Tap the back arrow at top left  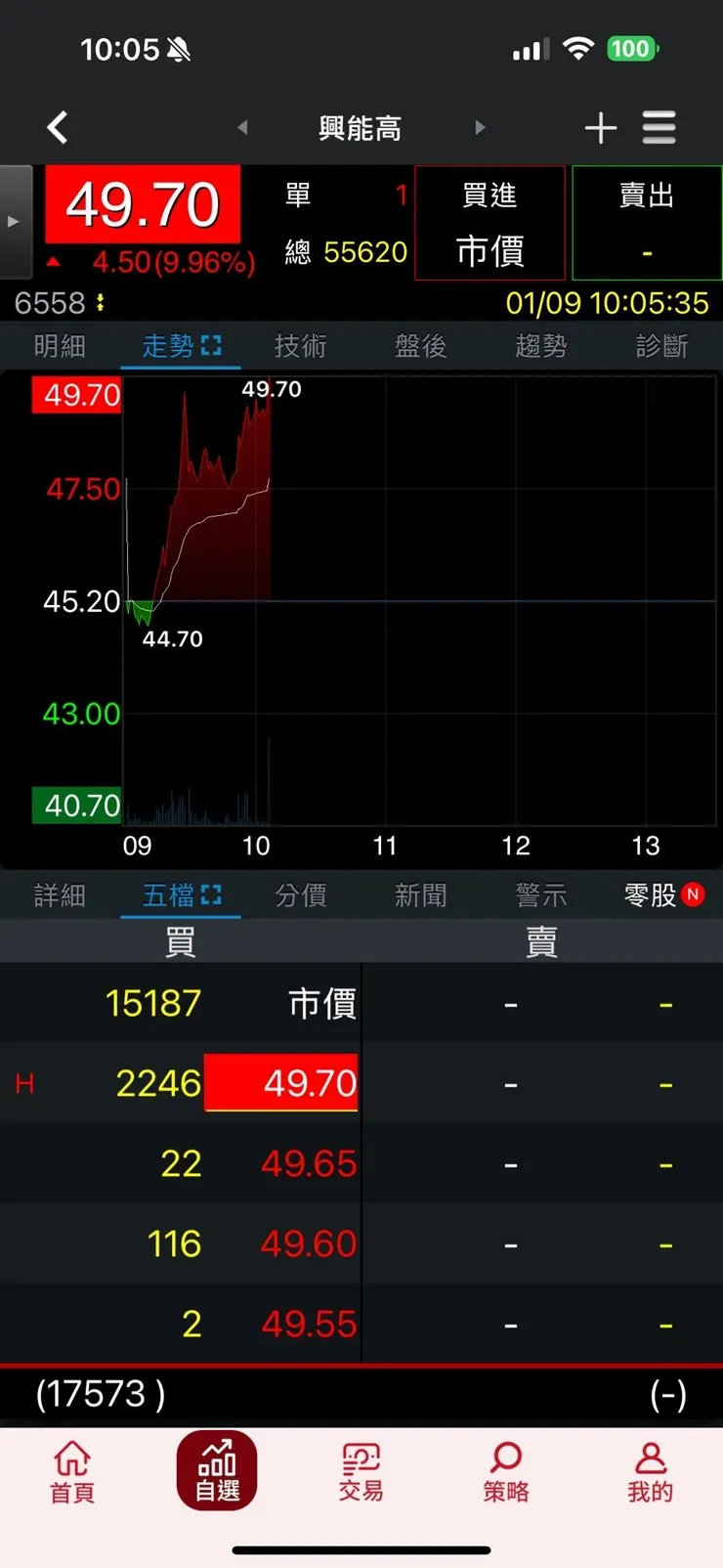coord(56,127)
